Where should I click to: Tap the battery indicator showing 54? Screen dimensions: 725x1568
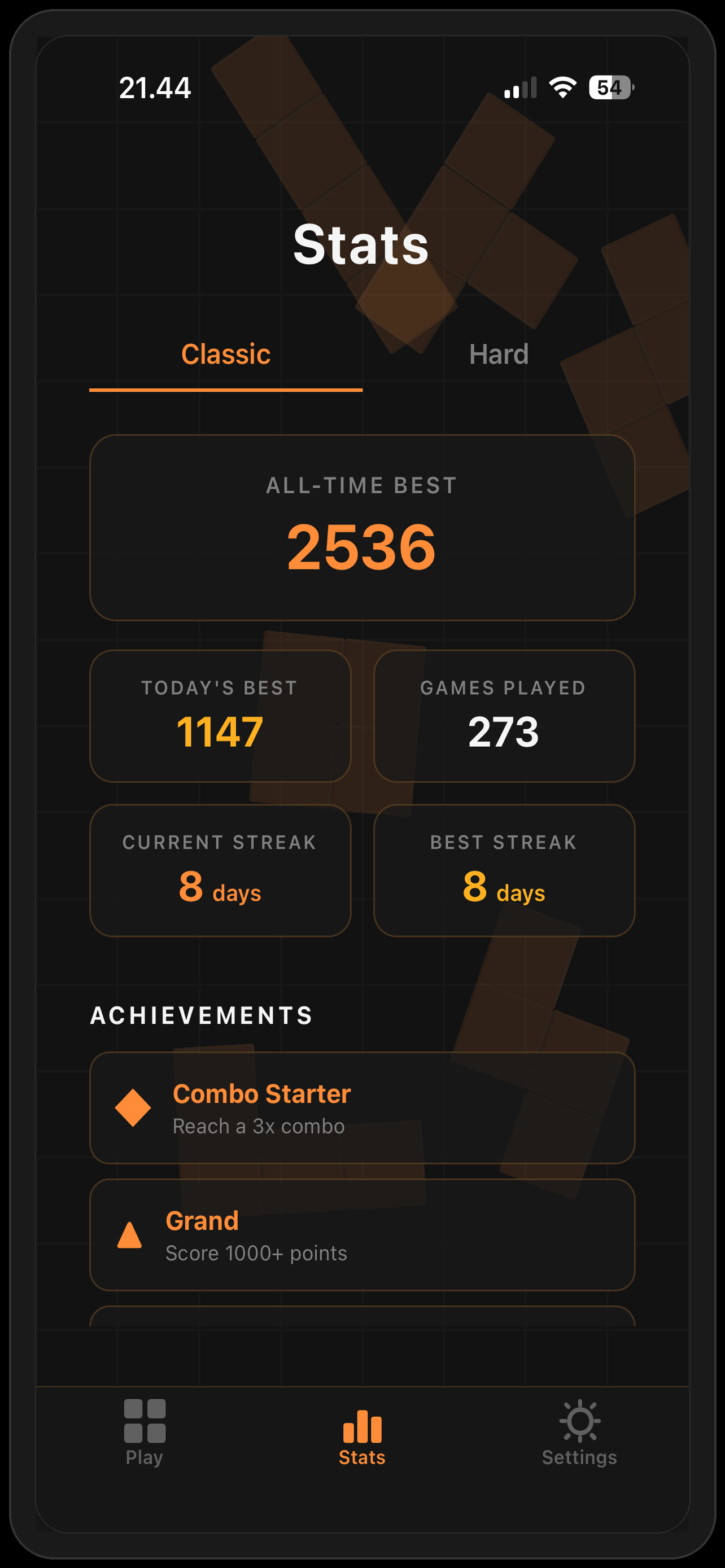[x=610, y=87]
